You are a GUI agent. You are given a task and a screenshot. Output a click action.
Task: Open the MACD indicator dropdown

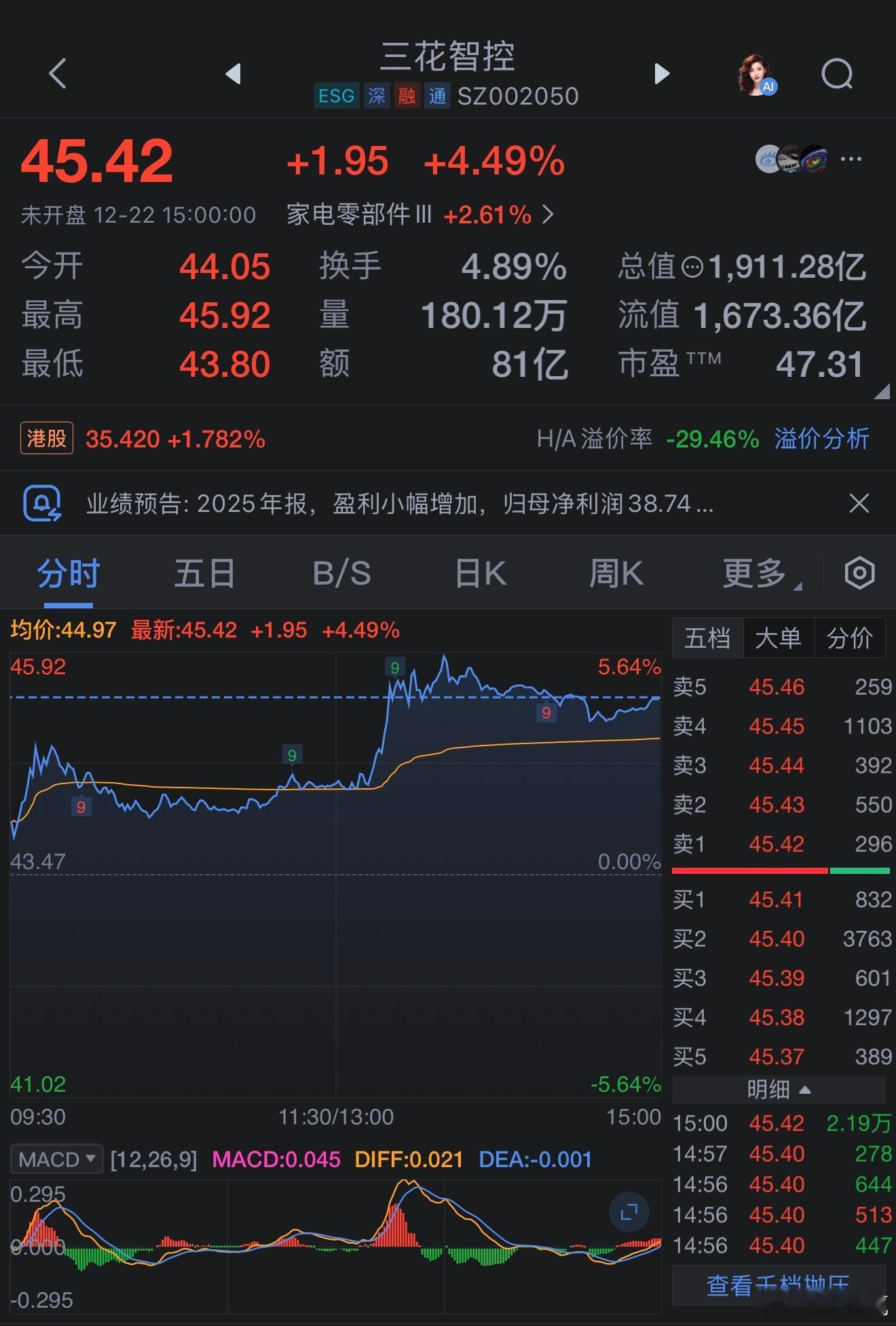coord(56,1160)
